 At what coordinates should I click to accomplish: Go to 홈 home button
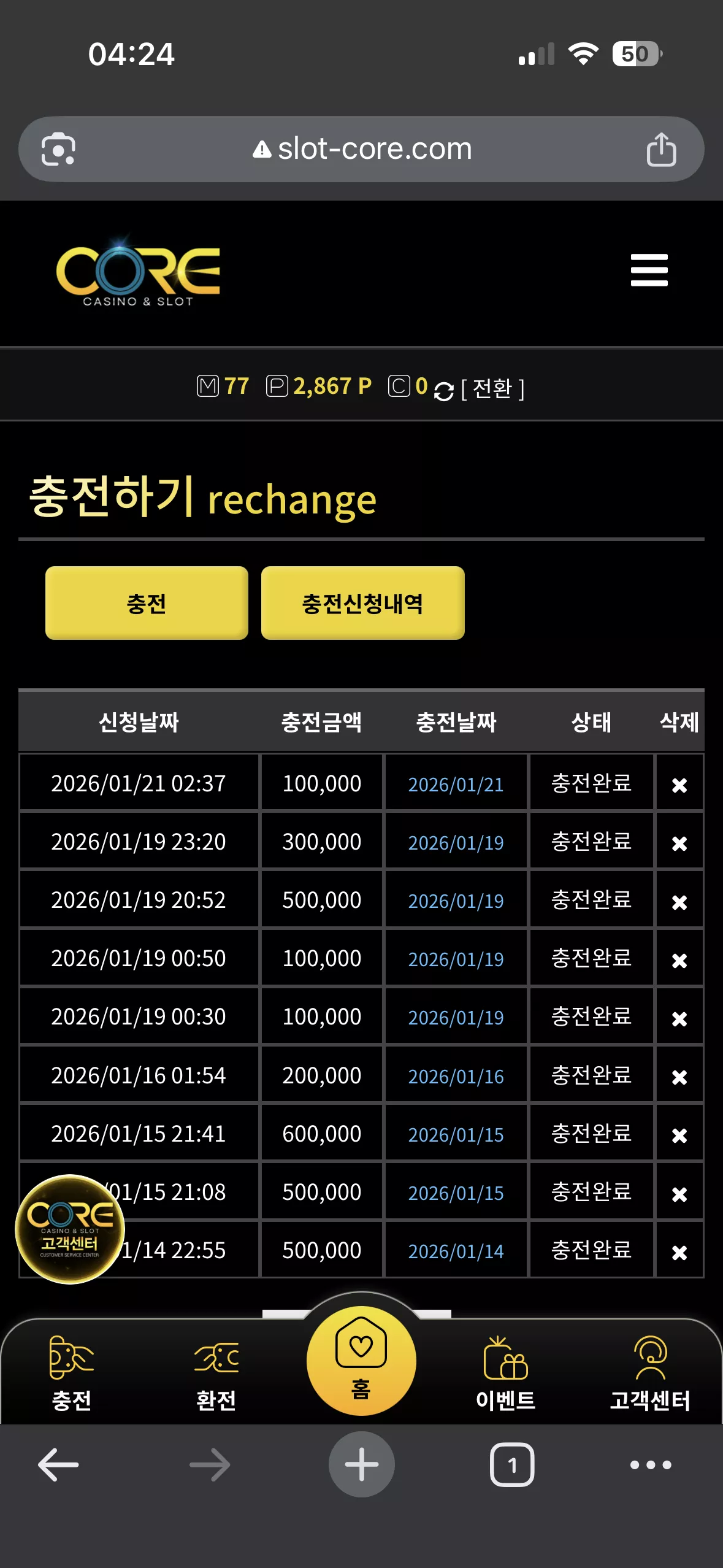coord(361,1360)
